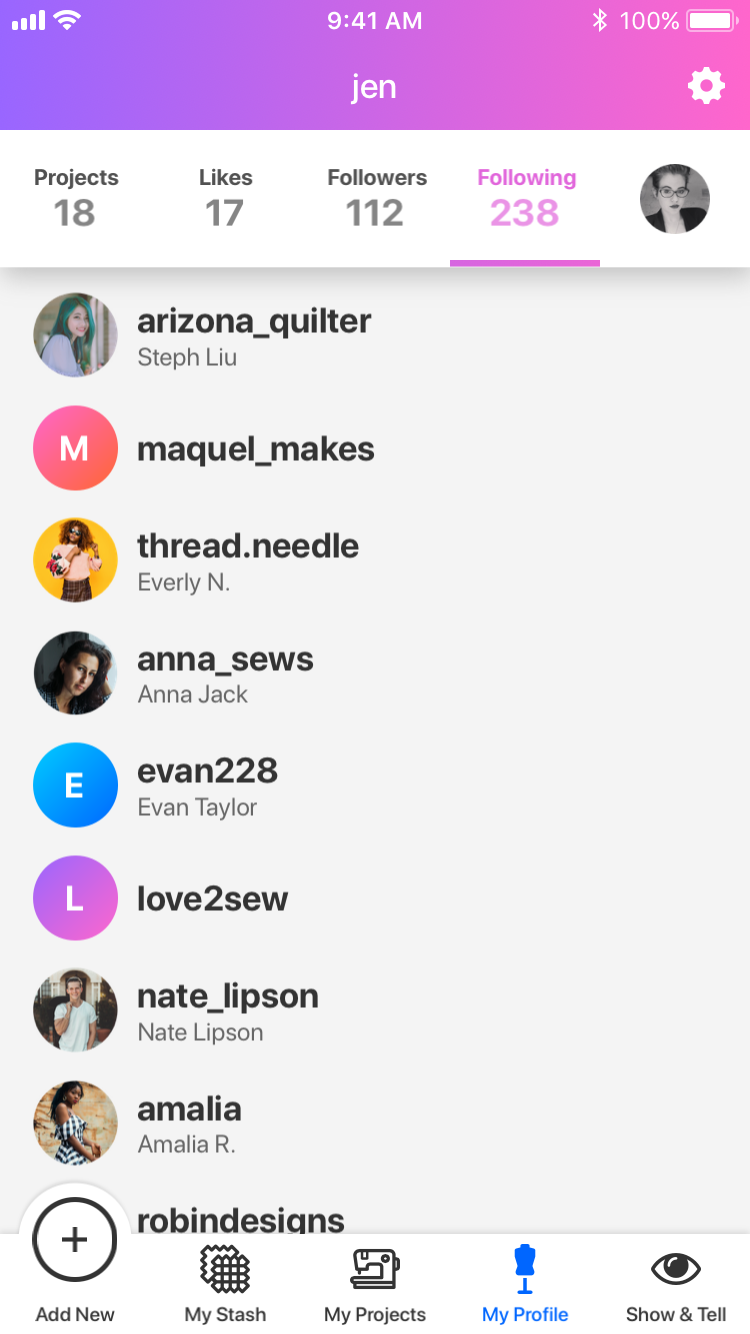
Task: Tap jen's profile picture
Action: click(x=674, y=199)
